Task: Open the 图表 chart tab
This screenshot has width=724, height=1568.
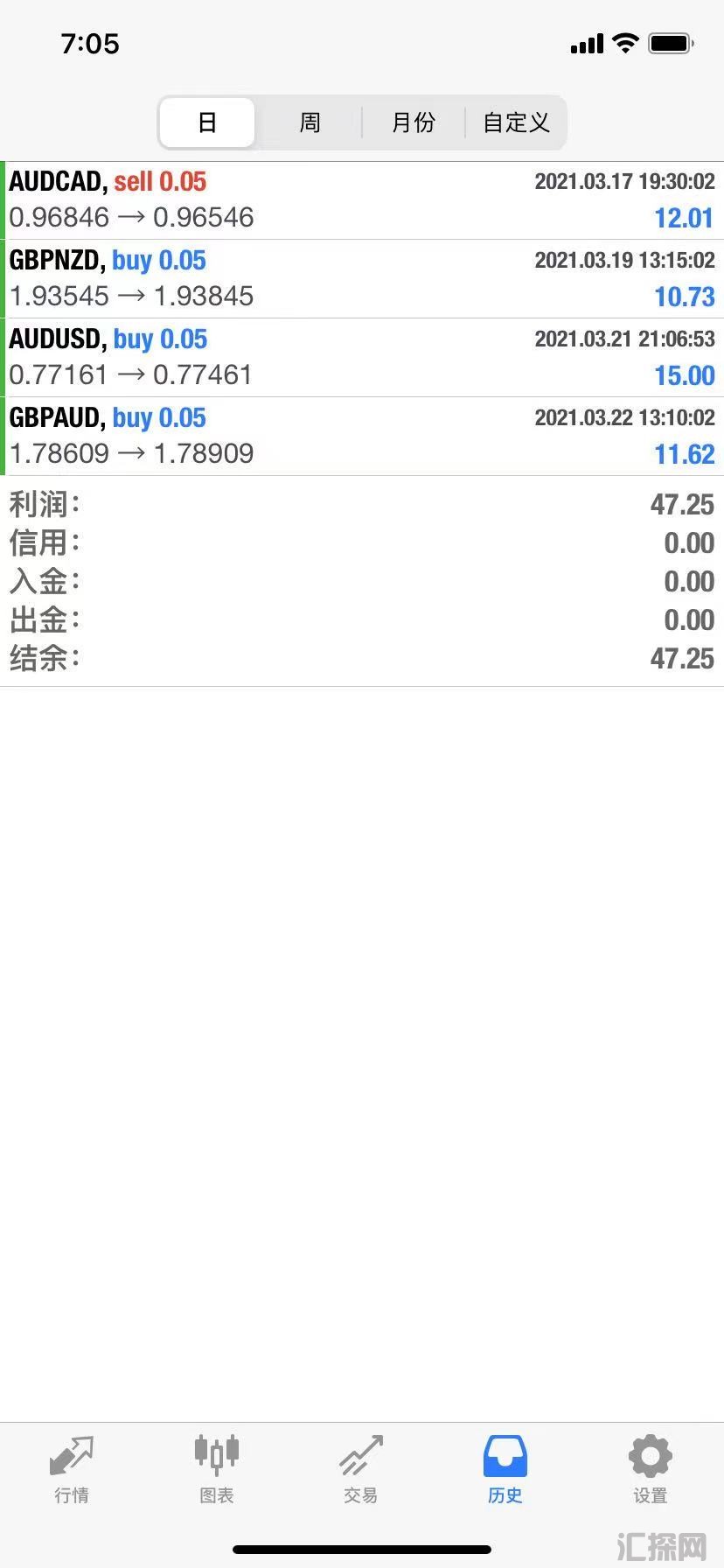Action: click(216, 1470)
